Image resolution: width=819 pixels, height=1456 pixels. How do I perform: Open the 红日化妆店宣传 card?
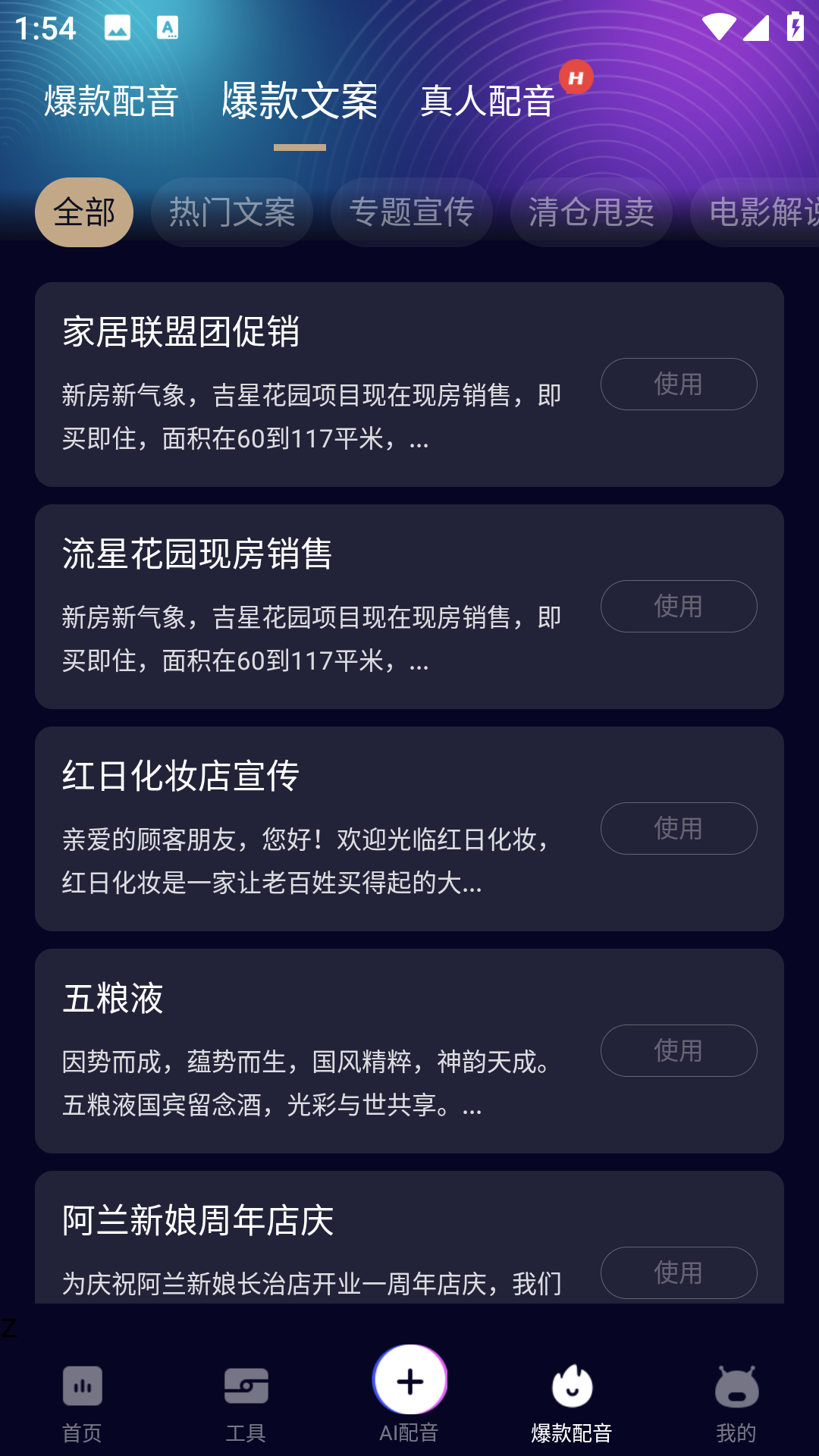(x=303, y=829)
